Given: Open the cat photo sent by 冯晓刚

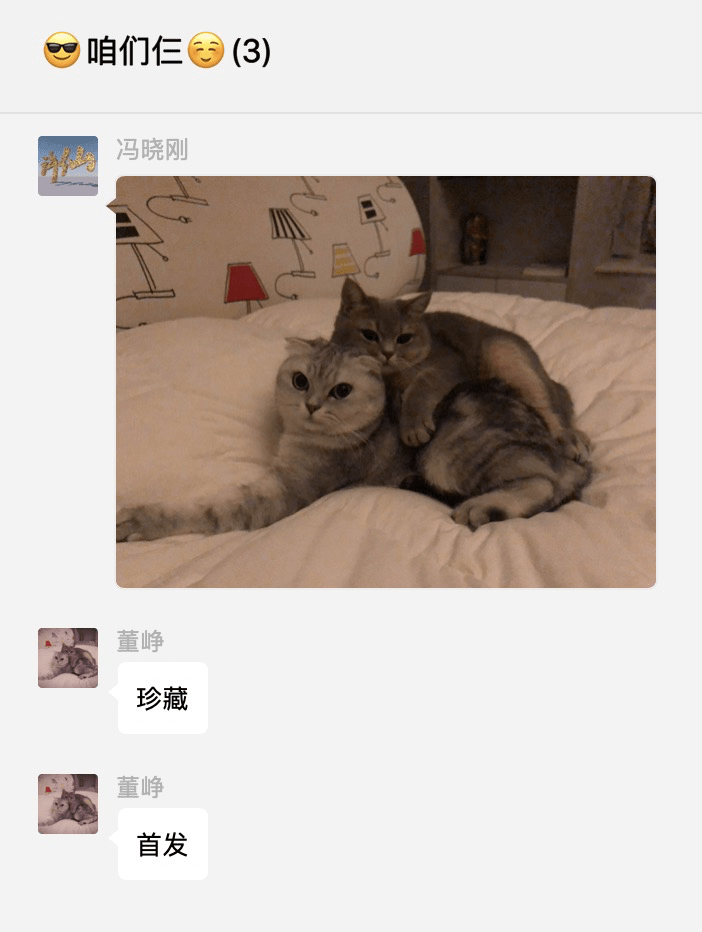Looking at the screenshot, I should click(x=385, y=382).
